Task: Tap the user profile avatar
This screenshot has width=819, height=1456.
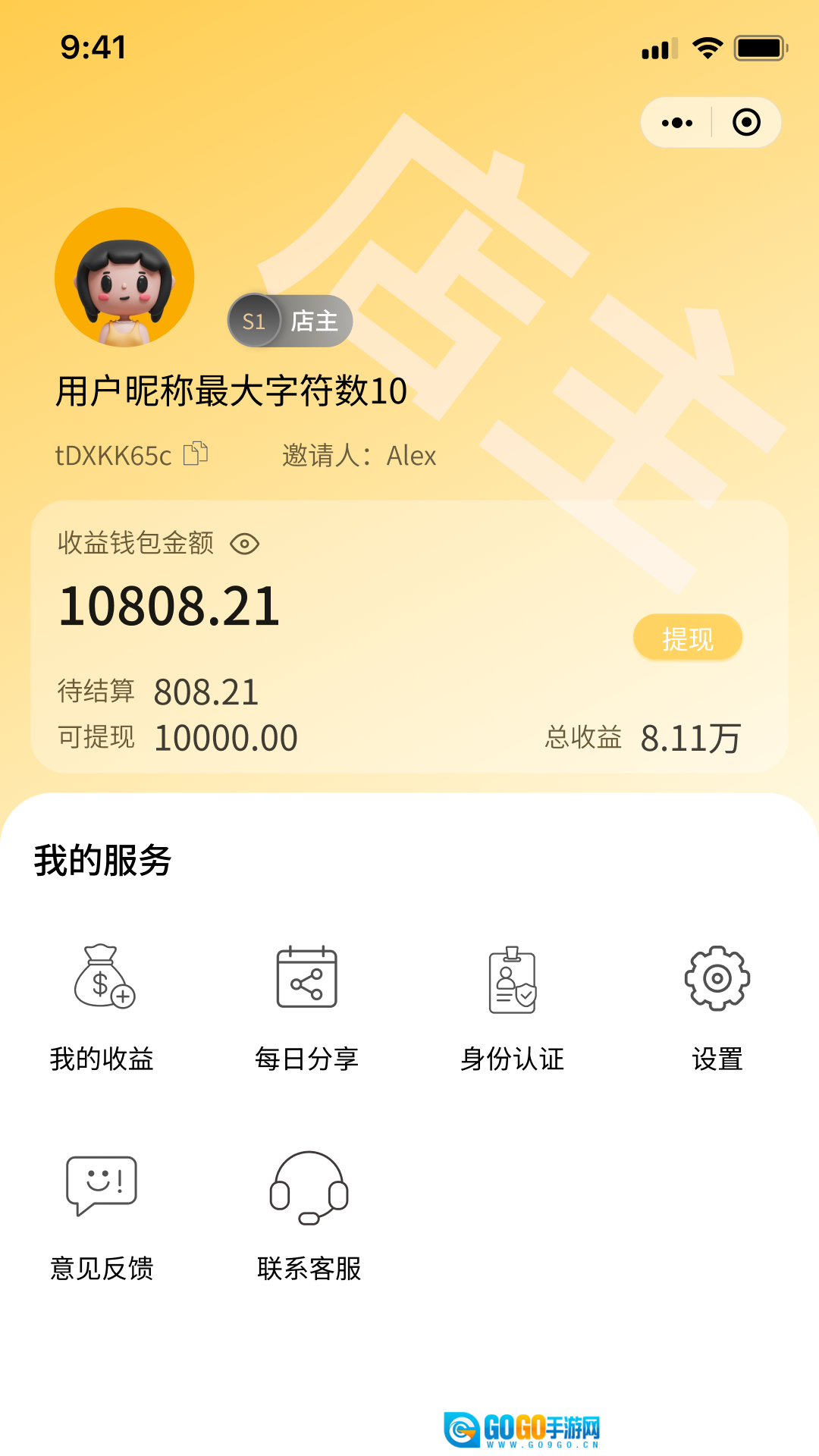Action: [124, 278]
